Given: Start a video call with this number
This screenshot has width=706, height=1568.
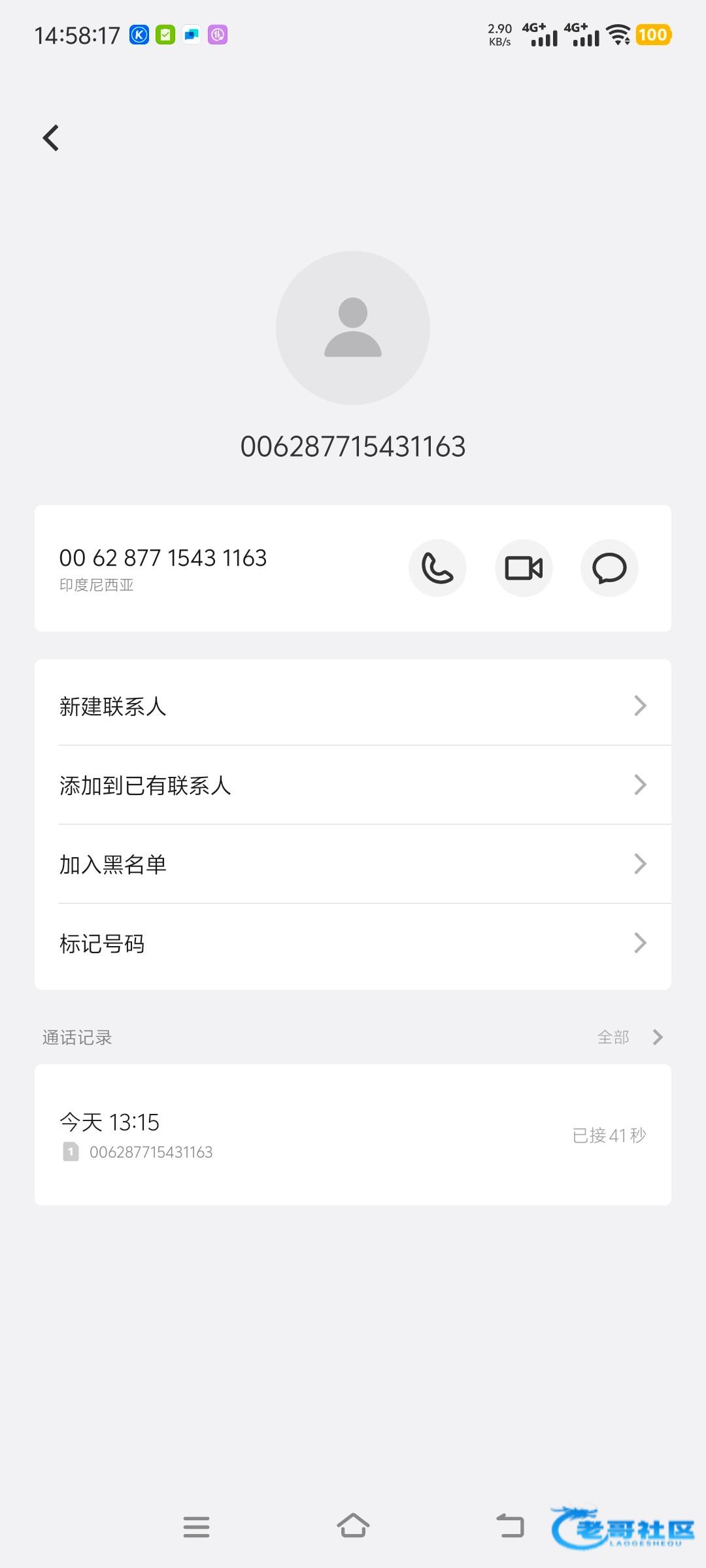Looking at the screenshot, I should pyautogui.click(x=524, y=568).
